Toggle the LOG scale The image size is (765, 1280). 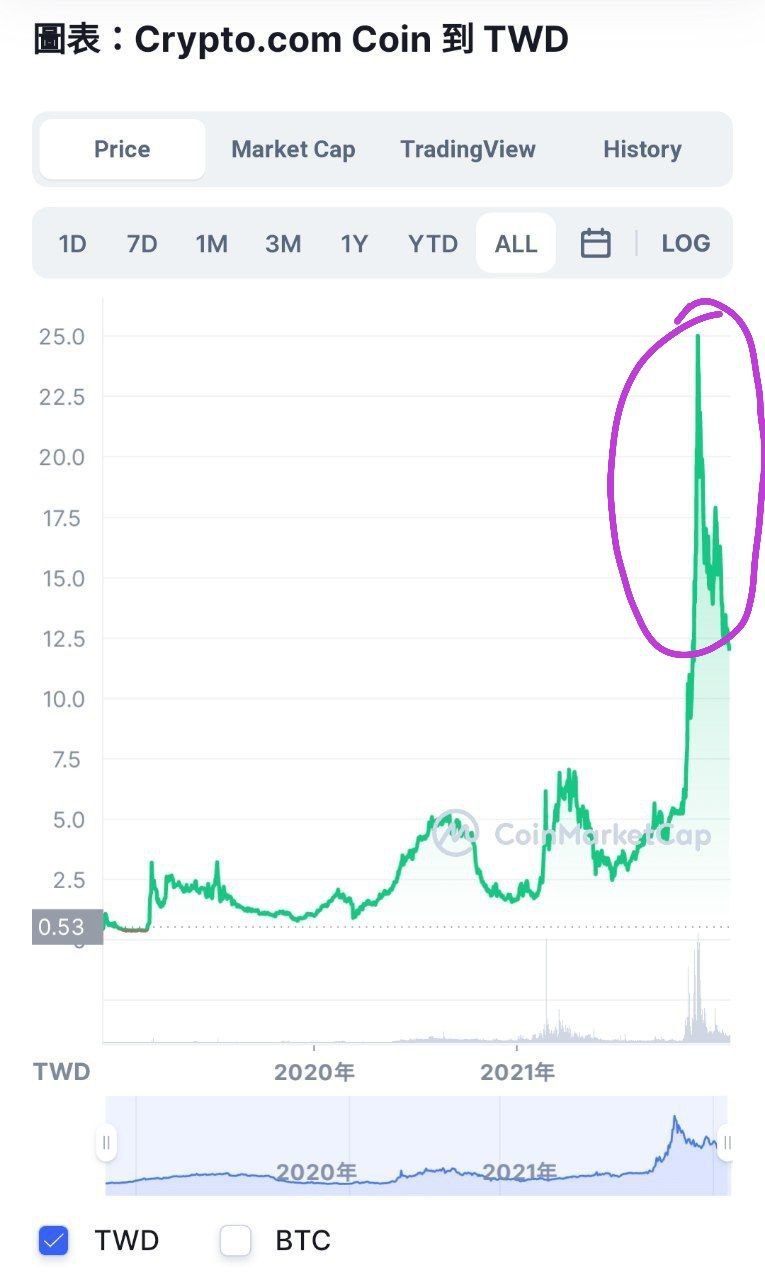pos(686,244)
